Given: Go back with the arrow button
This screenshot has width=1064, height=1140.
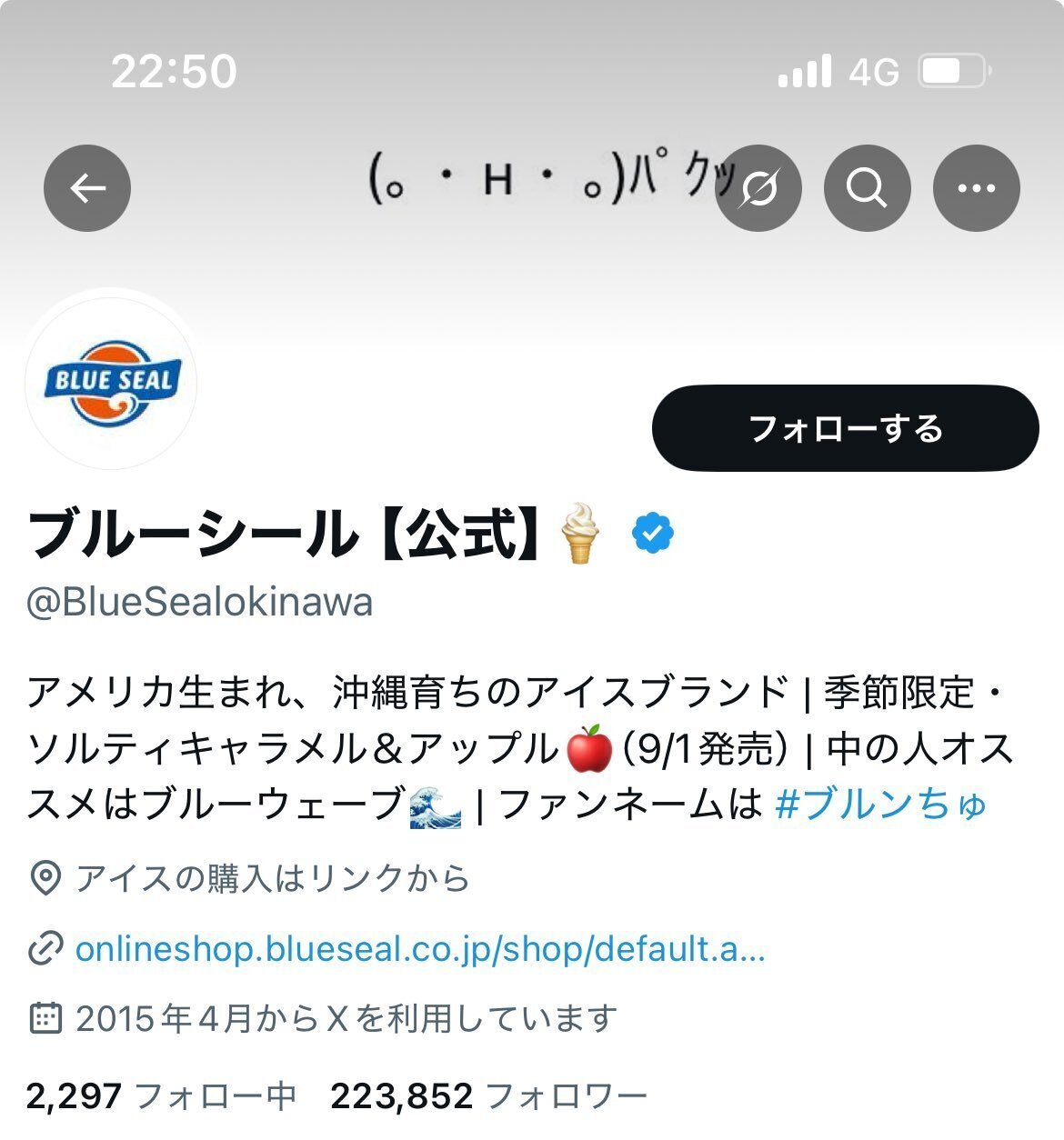Looking at the screenshot, I should click(x=87, y=188).
